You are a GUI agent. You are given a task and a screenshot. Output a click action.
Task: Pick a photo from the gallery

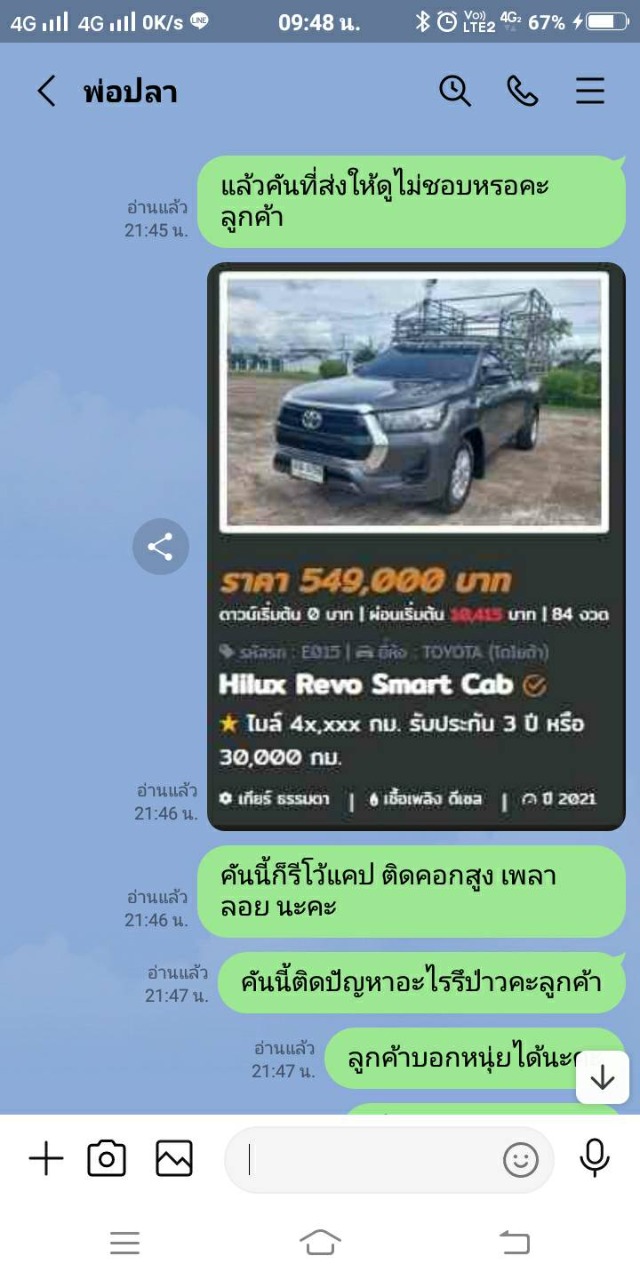[174, 1159]
